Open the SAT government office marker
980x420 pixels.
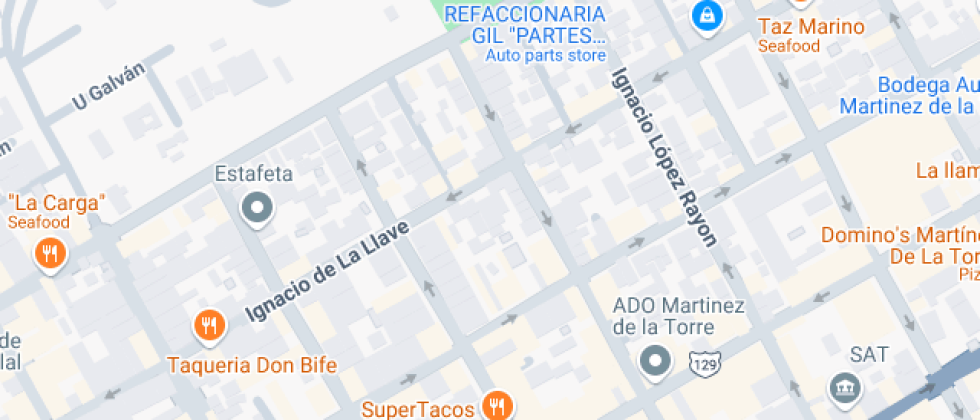tap(844, 387)
